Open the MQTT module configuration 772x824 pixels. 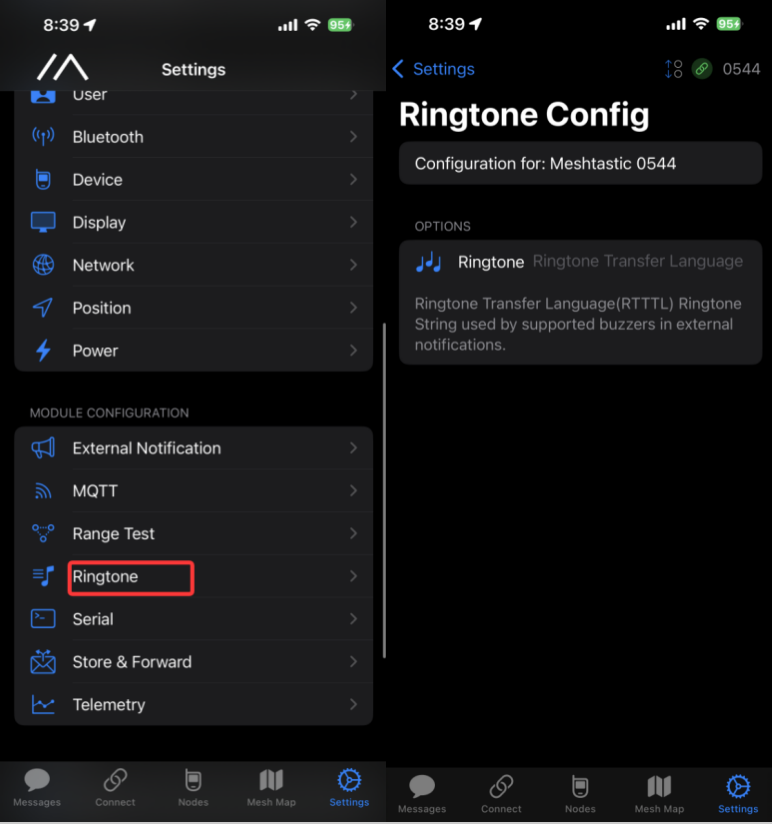(x=192, y=491)
